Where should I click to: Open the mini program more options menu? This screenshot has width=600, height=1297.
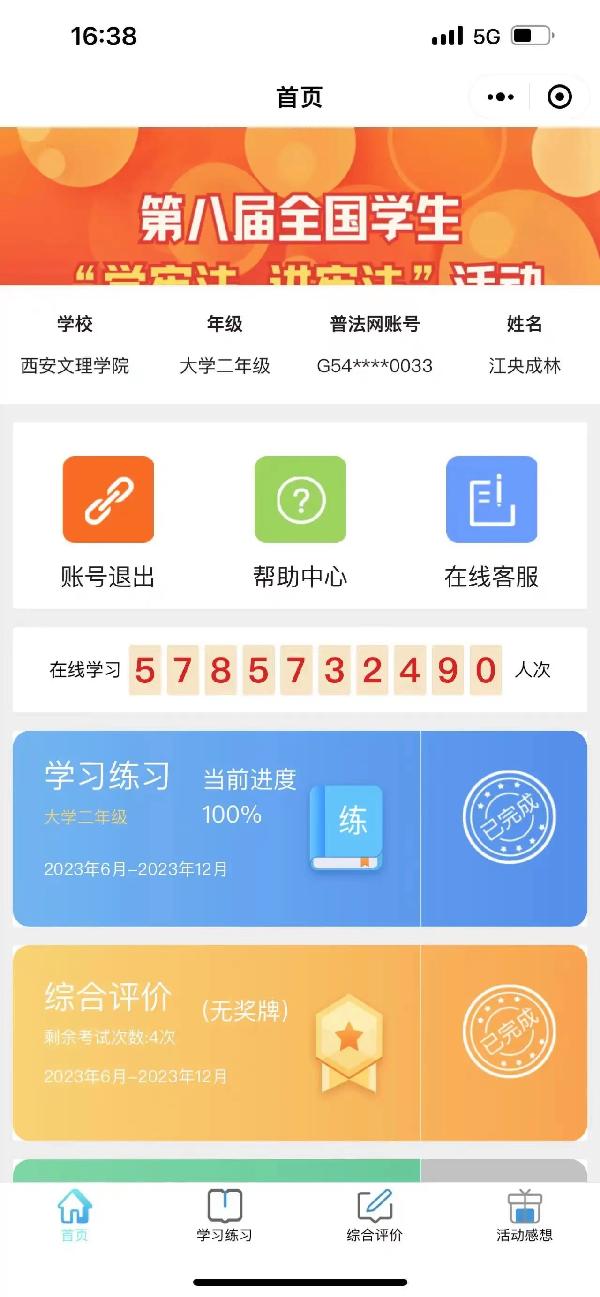pyautogui.click(x=501, y=97)
